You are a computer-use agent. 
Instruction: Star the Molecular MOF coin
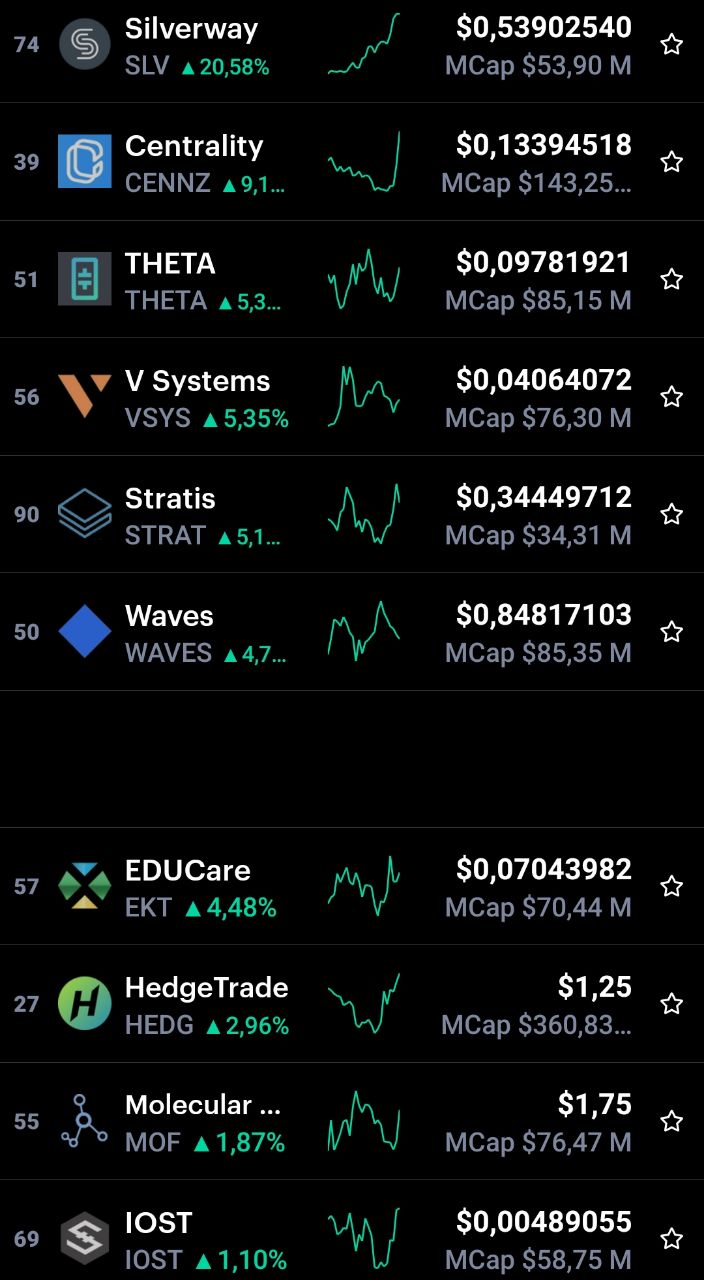pos(672,1121)
